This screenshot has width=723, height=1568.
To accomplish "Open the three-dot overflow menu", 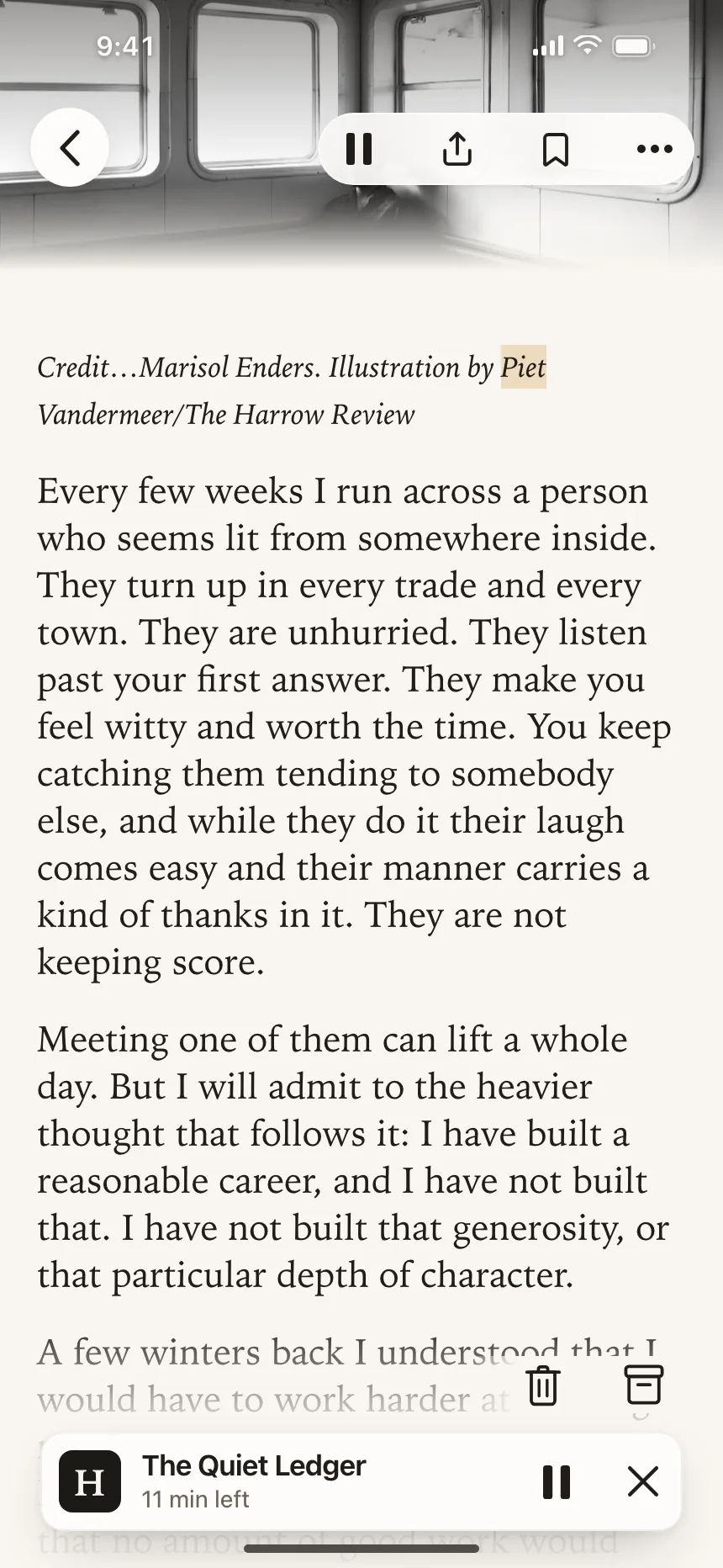I will pyautogui.click(x=654, y=149).
